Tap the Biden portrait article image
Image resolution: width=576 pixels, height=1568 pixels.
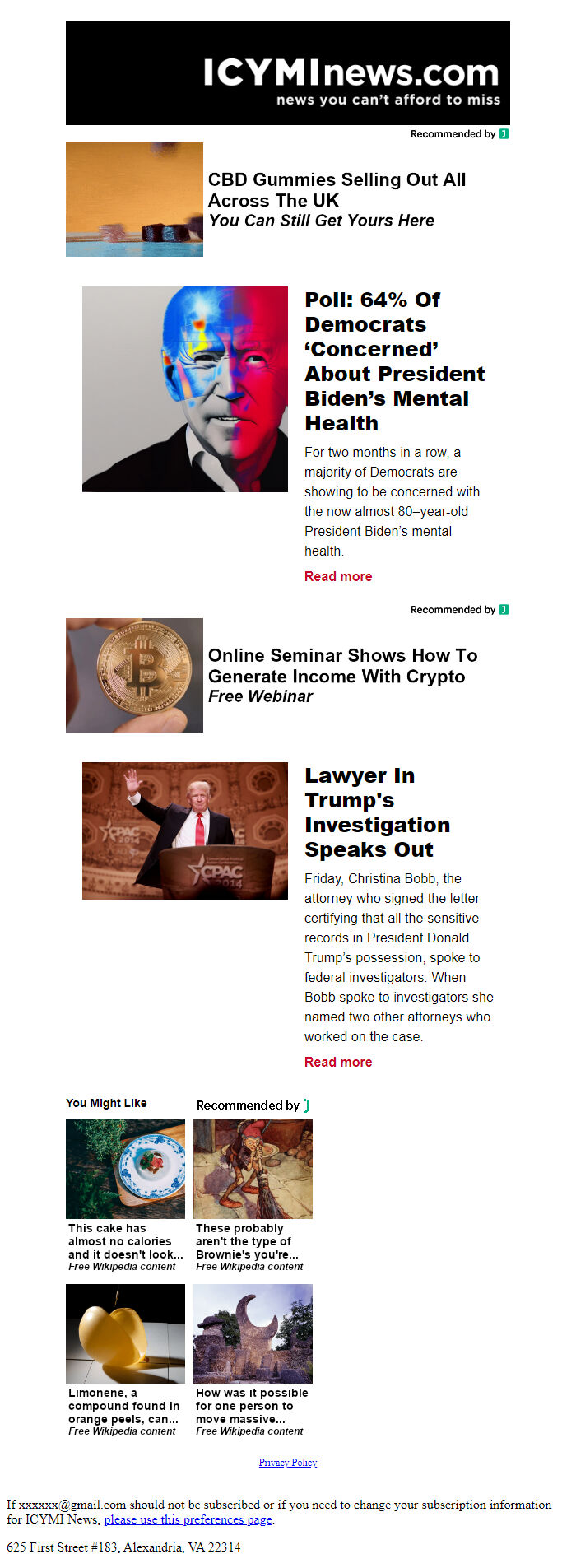click(185, 389)
